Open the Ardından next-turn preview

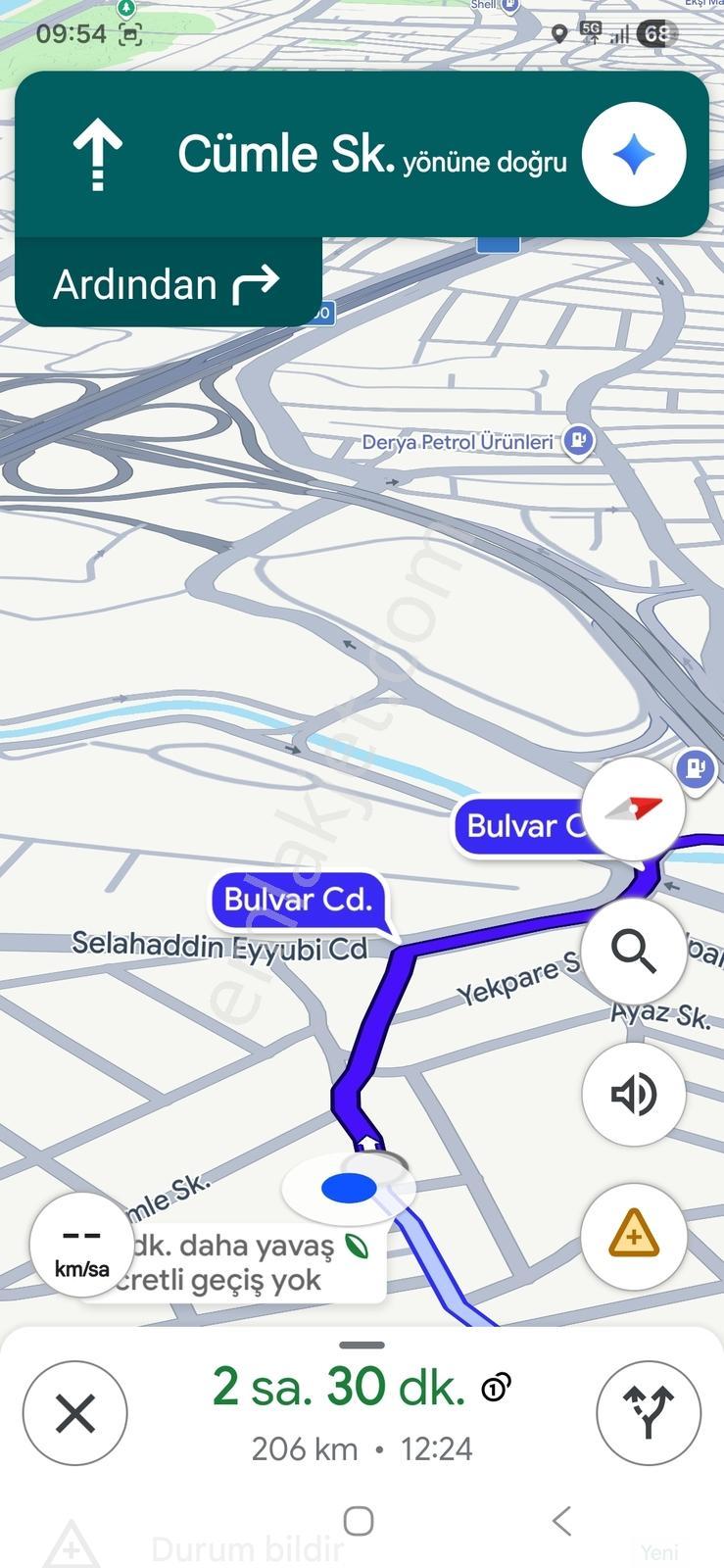click(169, 283)
